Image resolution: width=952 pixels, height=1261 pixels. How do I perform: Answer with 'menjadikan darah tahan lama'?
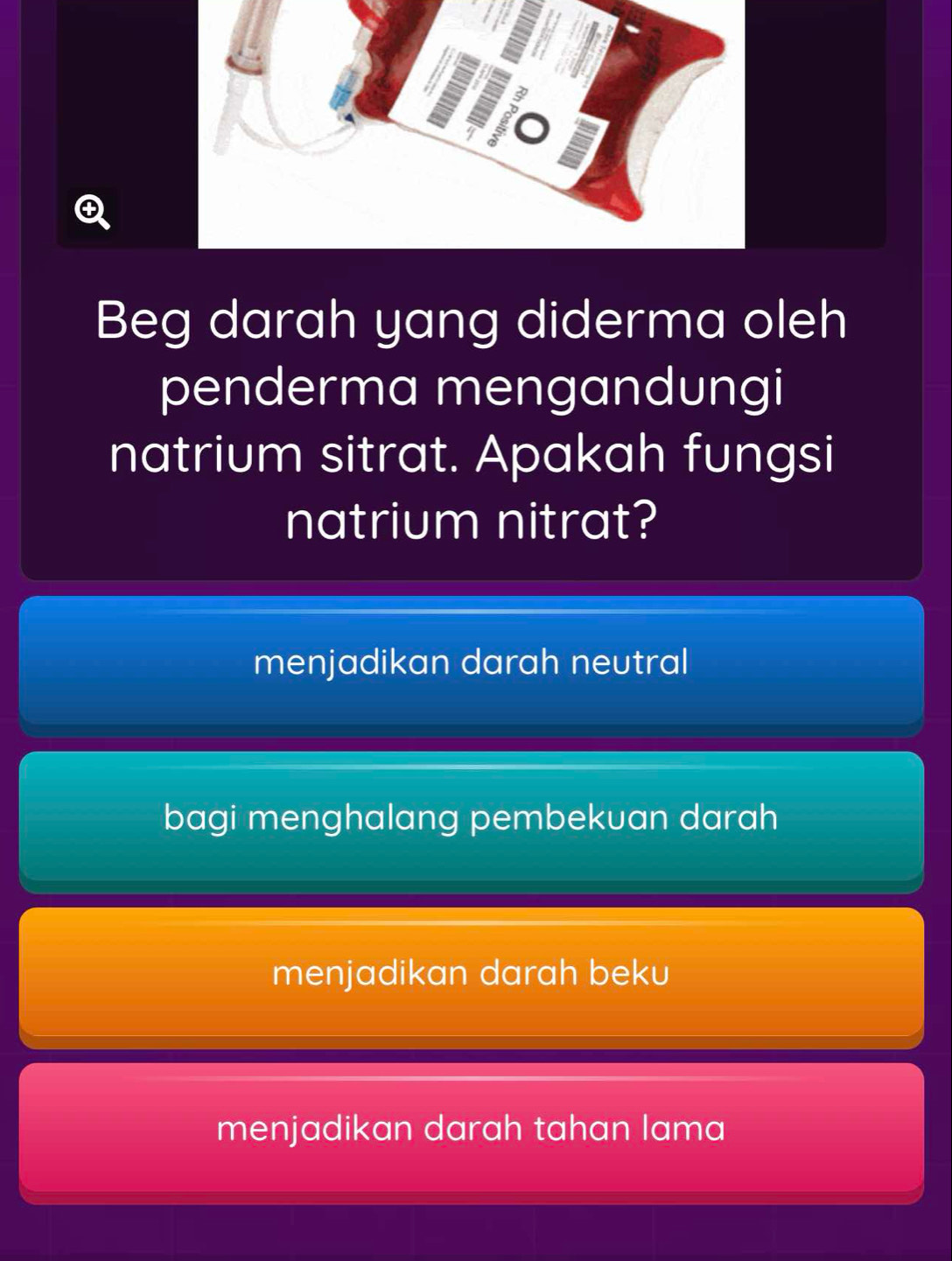(x=471, y=1129)
